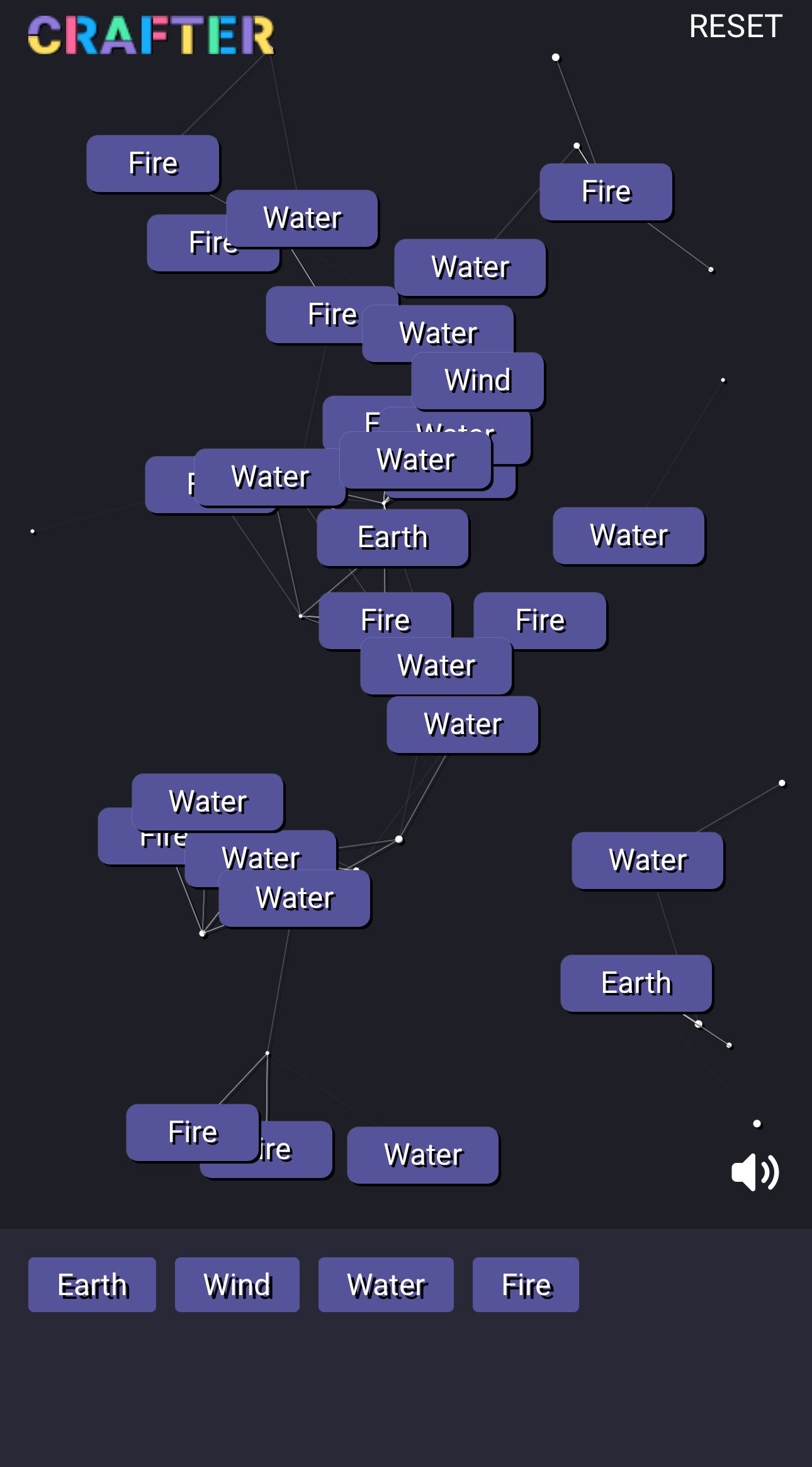The image size is (812, 1467).
Task: Select the Fire tile near the top right
Action: pos(605,192)
